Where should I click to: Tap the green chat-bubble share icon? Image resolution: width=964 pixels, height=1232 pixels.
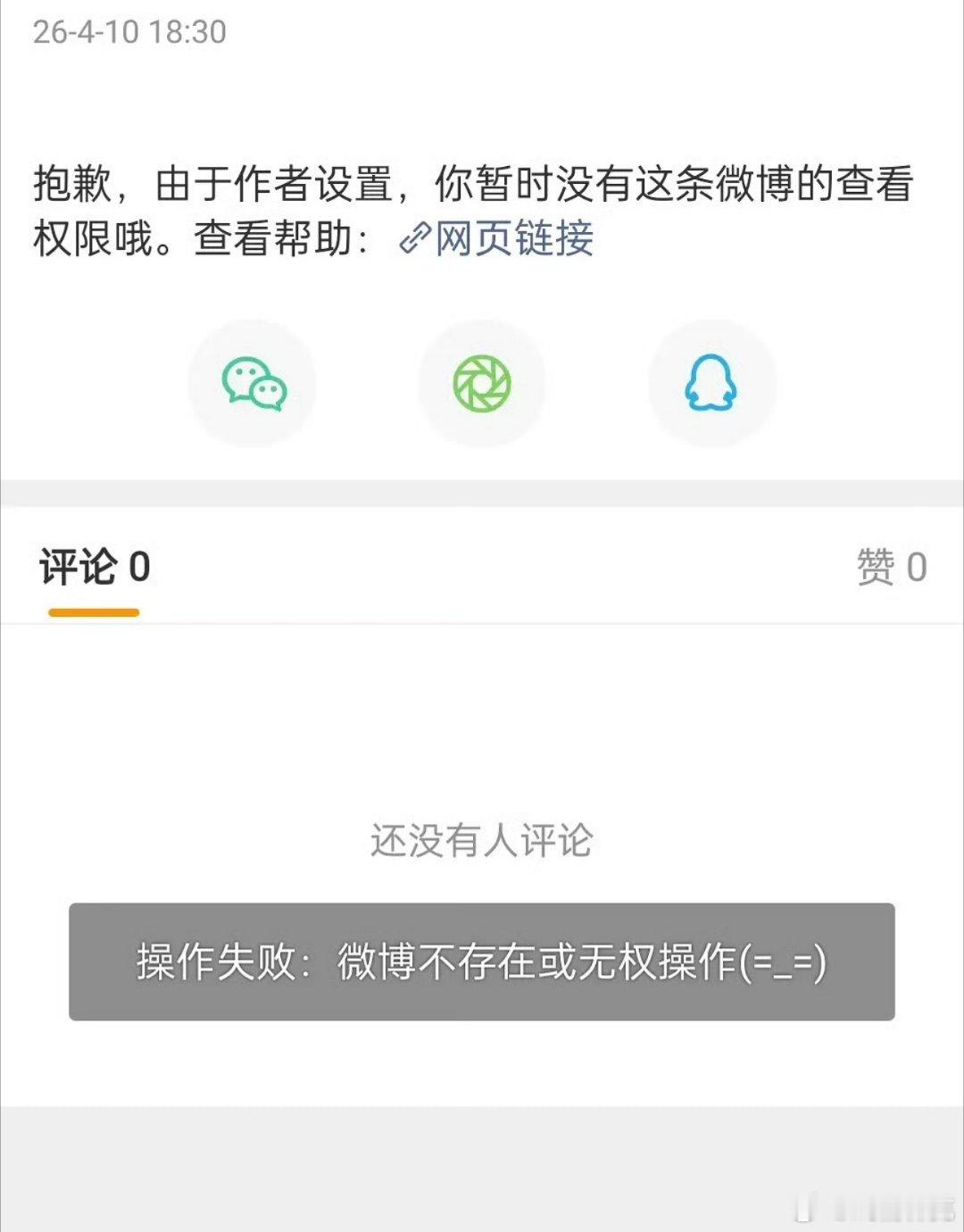[252, 384]
